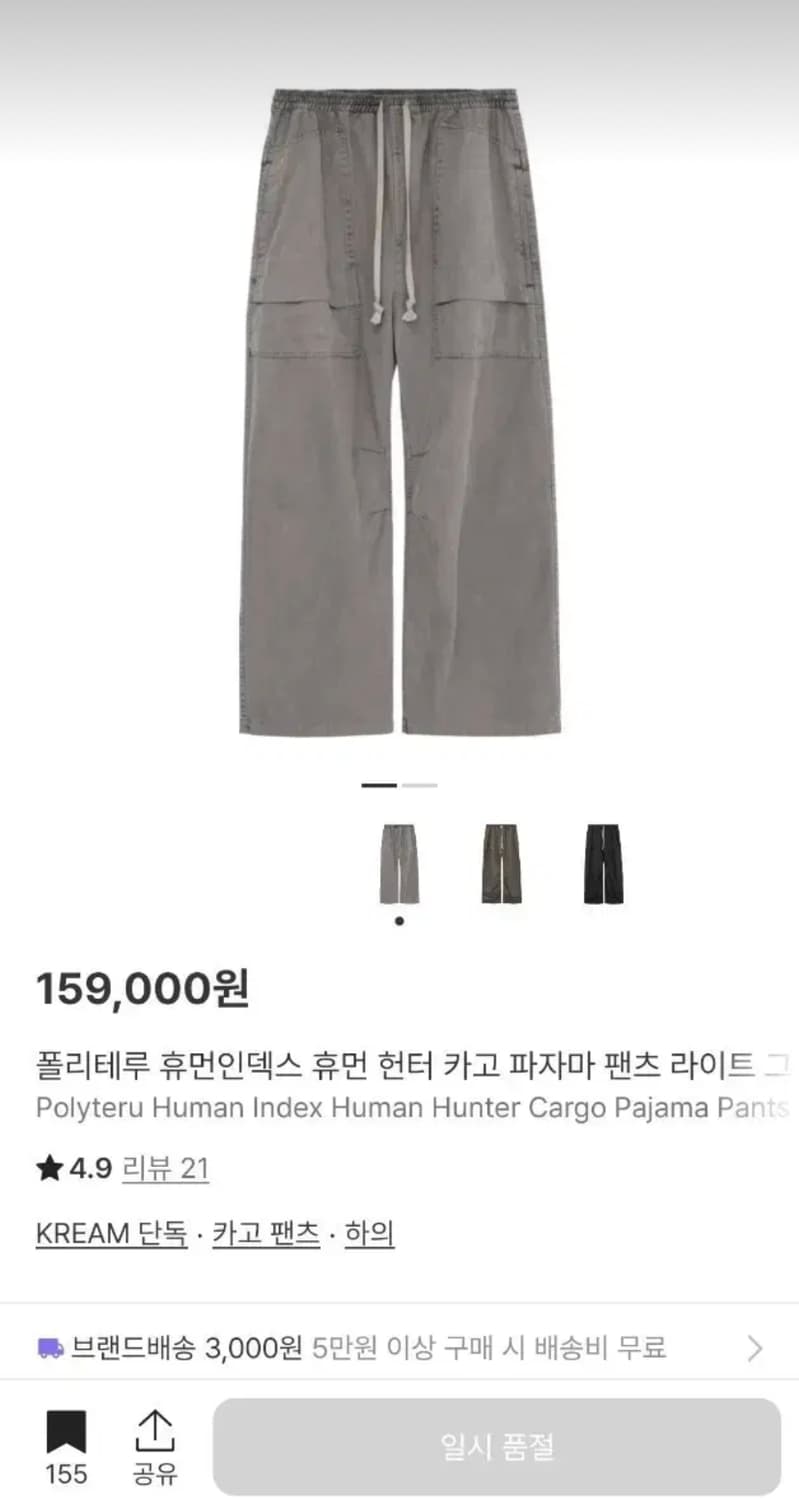Select the khaki pants color thumbnail
Viewport: 799px width, 1500px height.
pyautogui.click(x=499, y=864)
